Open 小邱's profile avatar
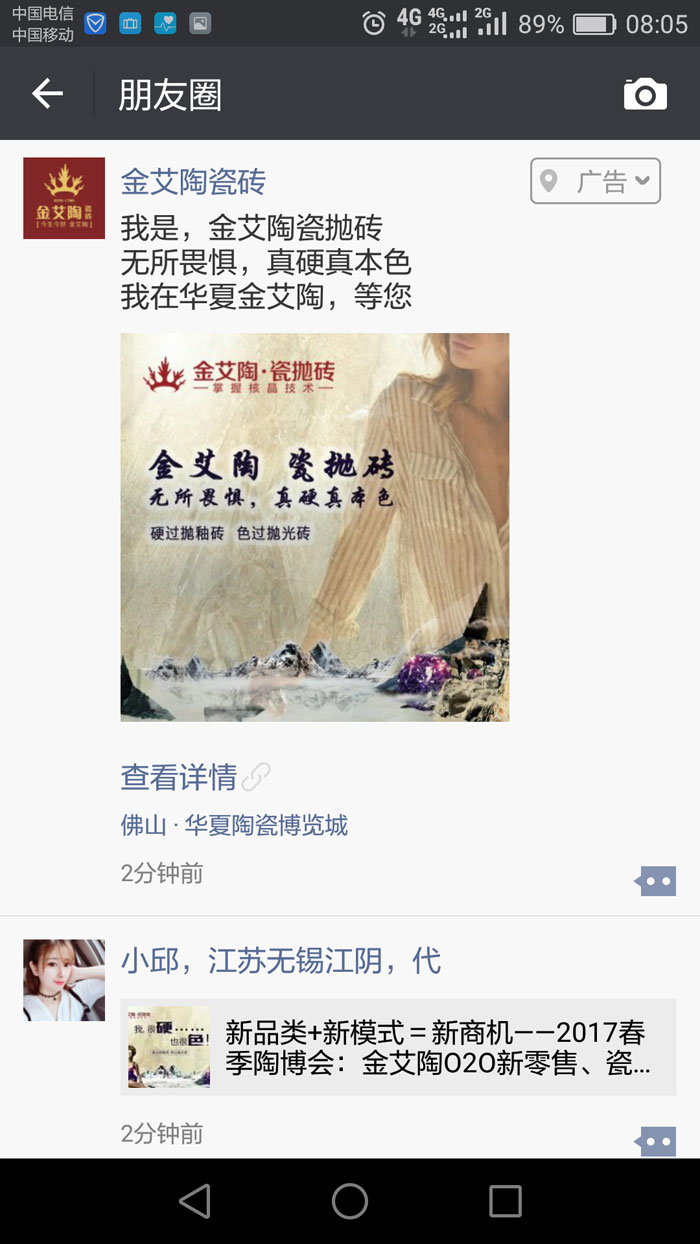The image size is (700, 1244). [64, 980]
